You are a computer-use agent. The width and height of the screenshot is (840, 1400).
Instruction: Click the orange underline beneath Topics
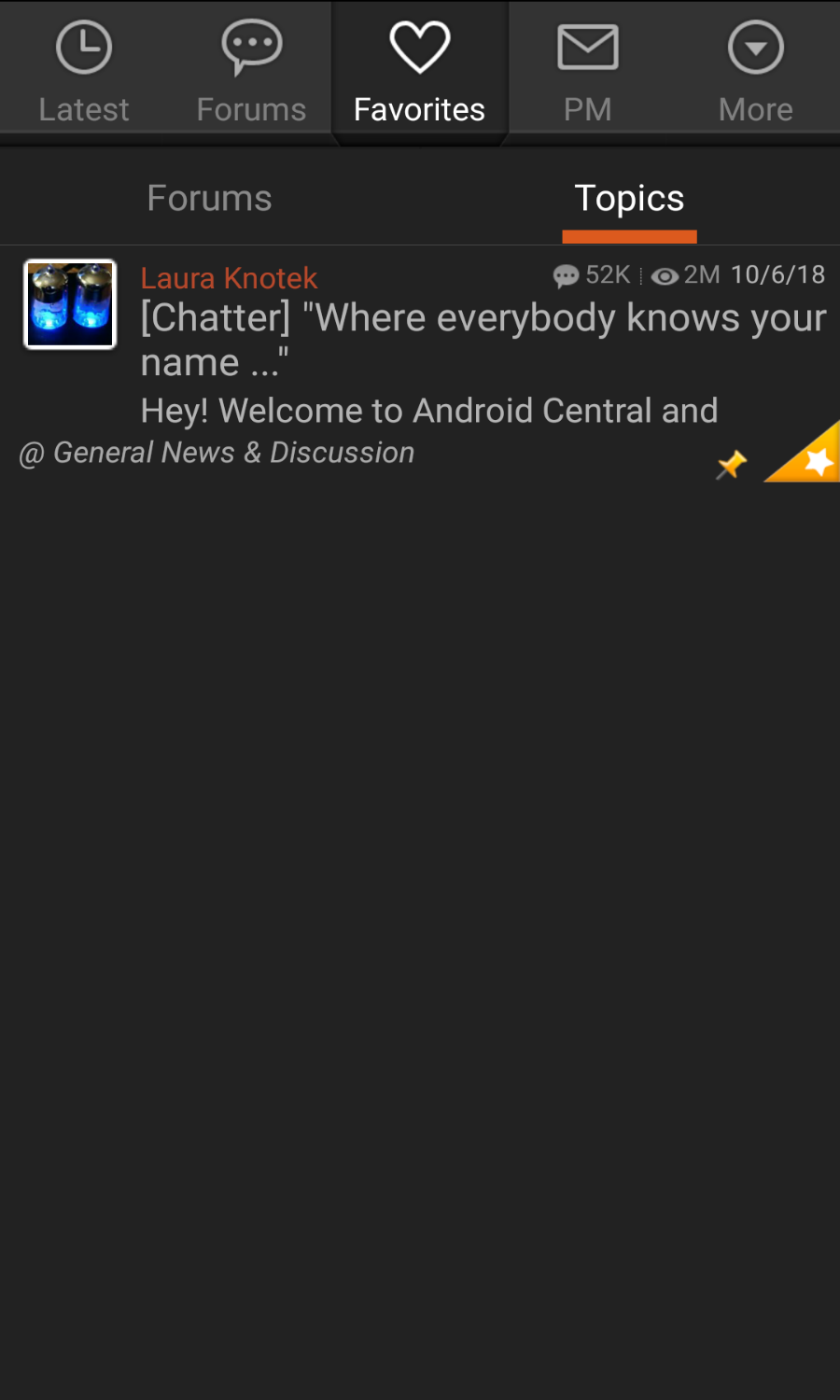pos(629,231)
